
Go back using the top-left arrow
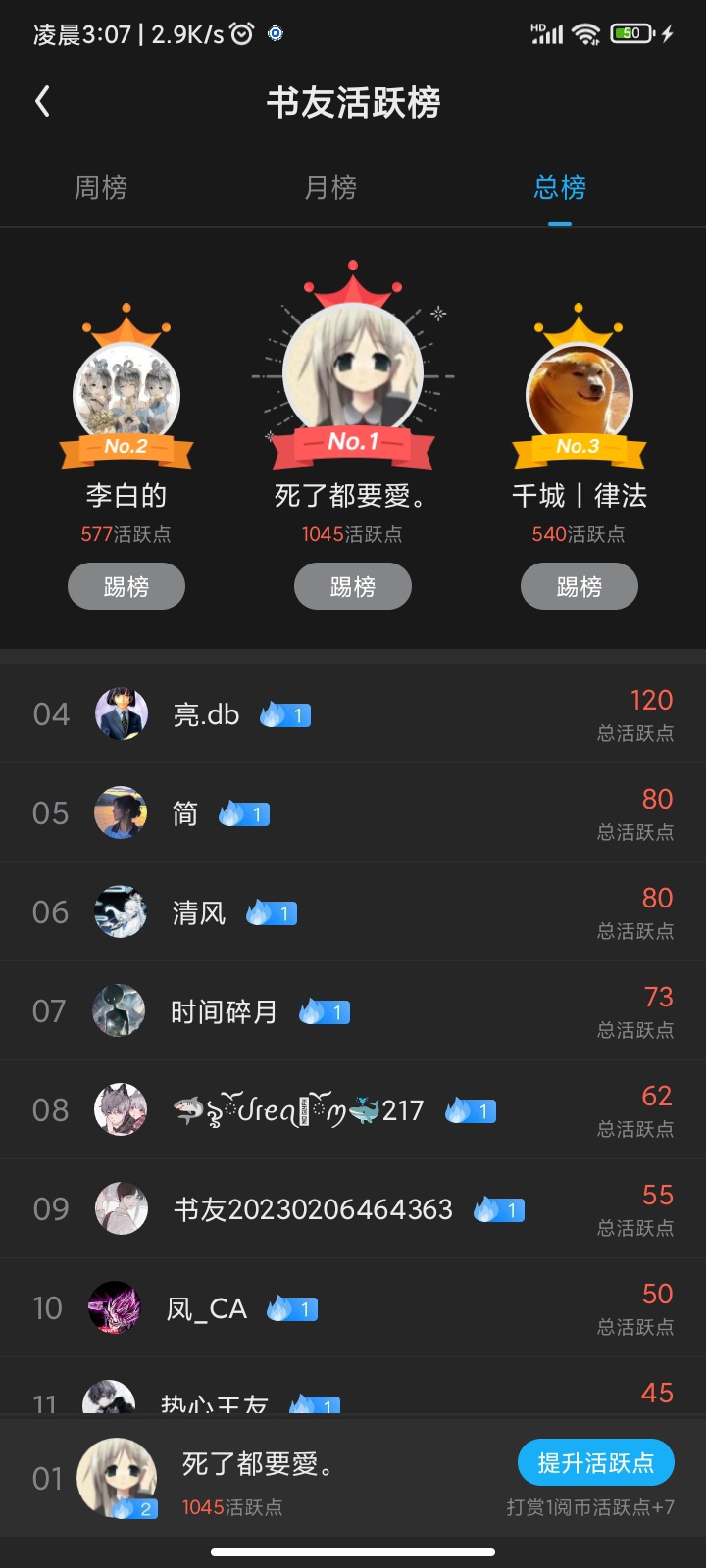[x=42, y=101]
